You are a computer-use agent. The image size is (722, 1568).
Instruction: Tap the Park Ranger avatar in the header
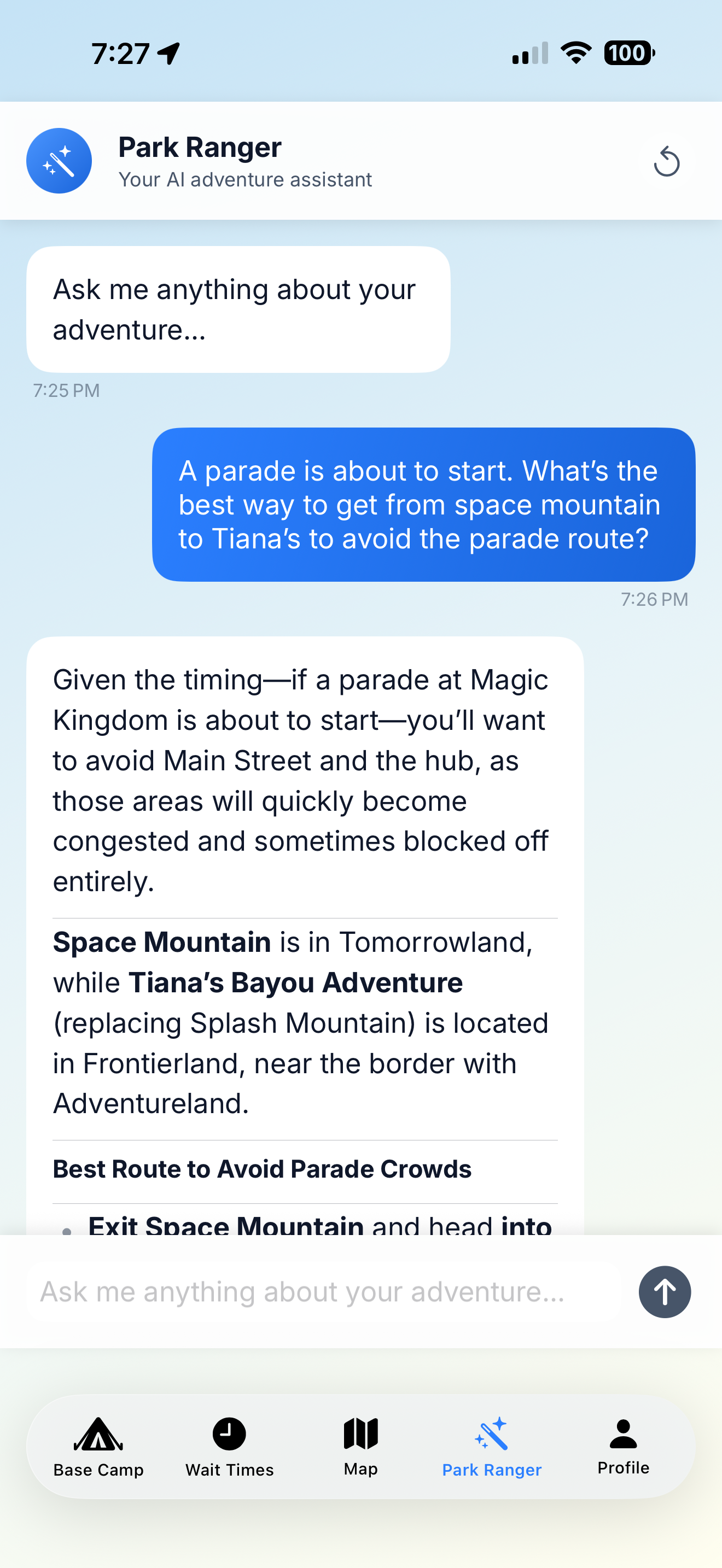coord(59,161)
